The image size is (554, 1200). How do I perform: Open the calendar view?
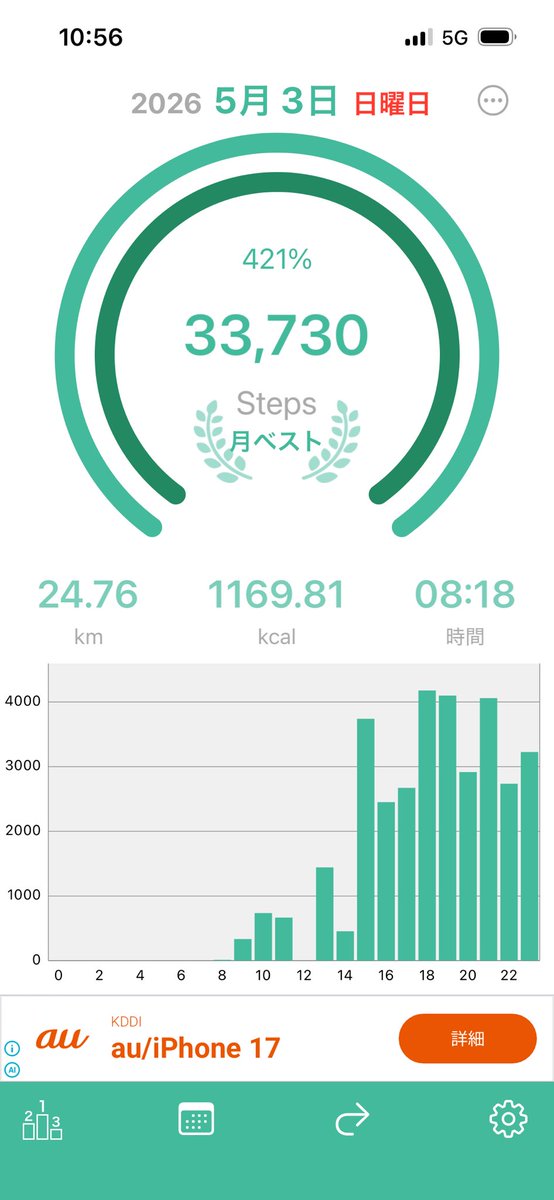coord(197,1118)
